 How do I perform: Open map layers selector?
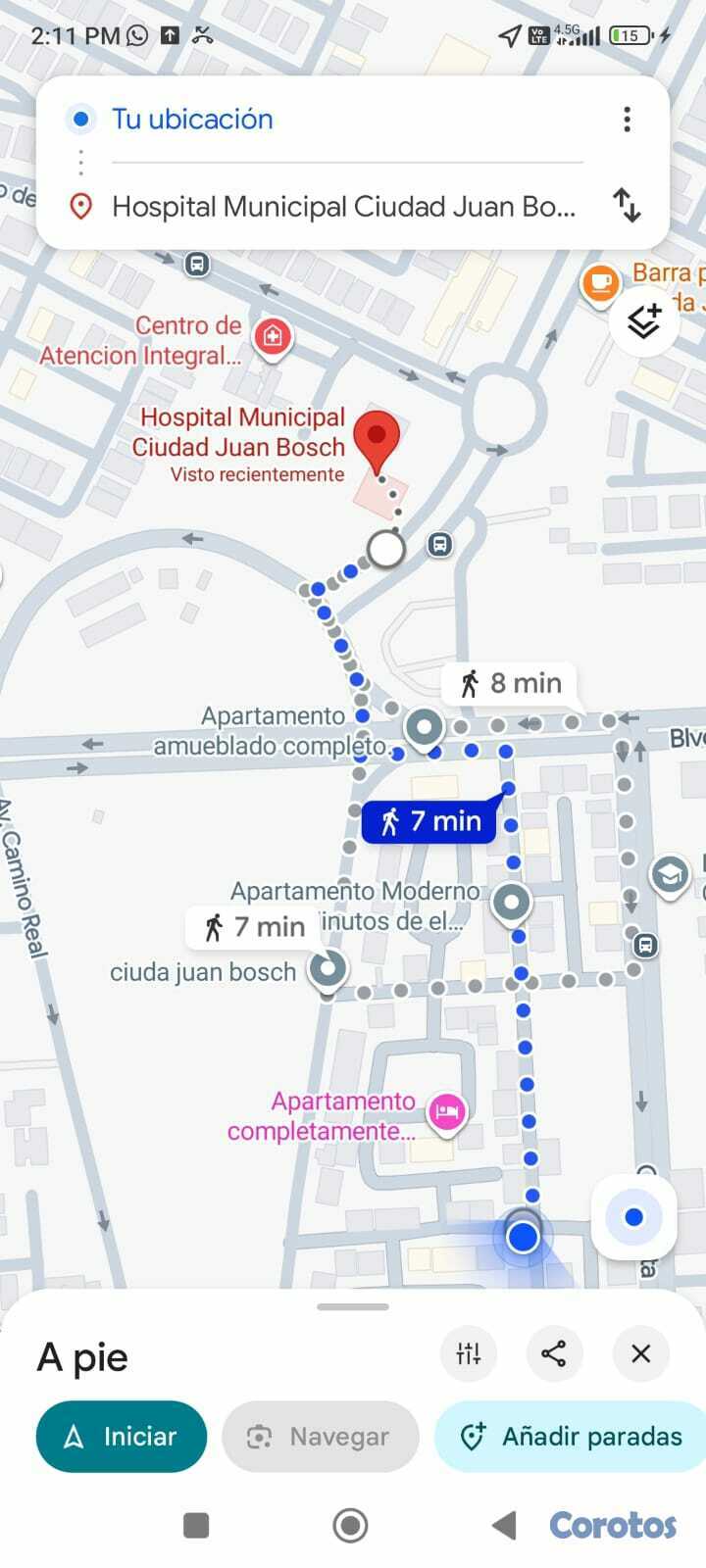click(x=644, y=320)
